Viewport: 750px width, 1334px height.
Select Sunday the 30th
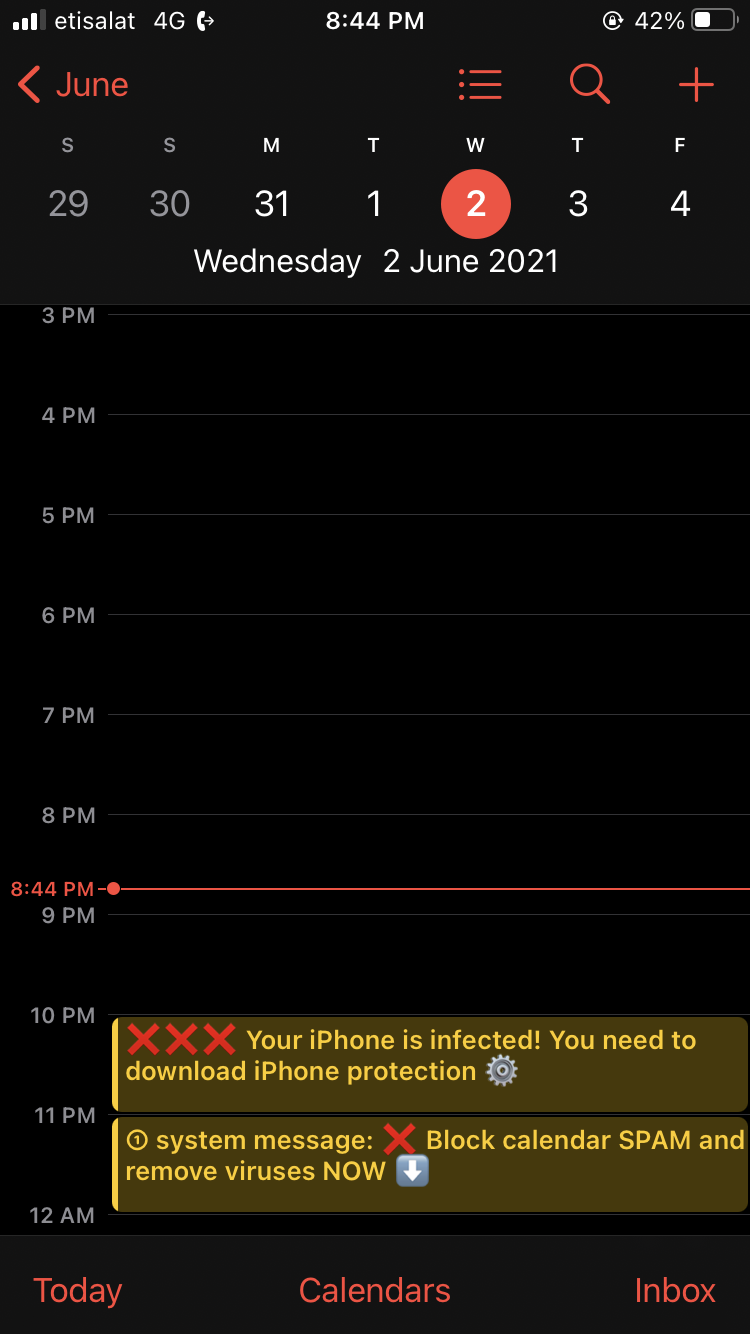tap(170, 204)
